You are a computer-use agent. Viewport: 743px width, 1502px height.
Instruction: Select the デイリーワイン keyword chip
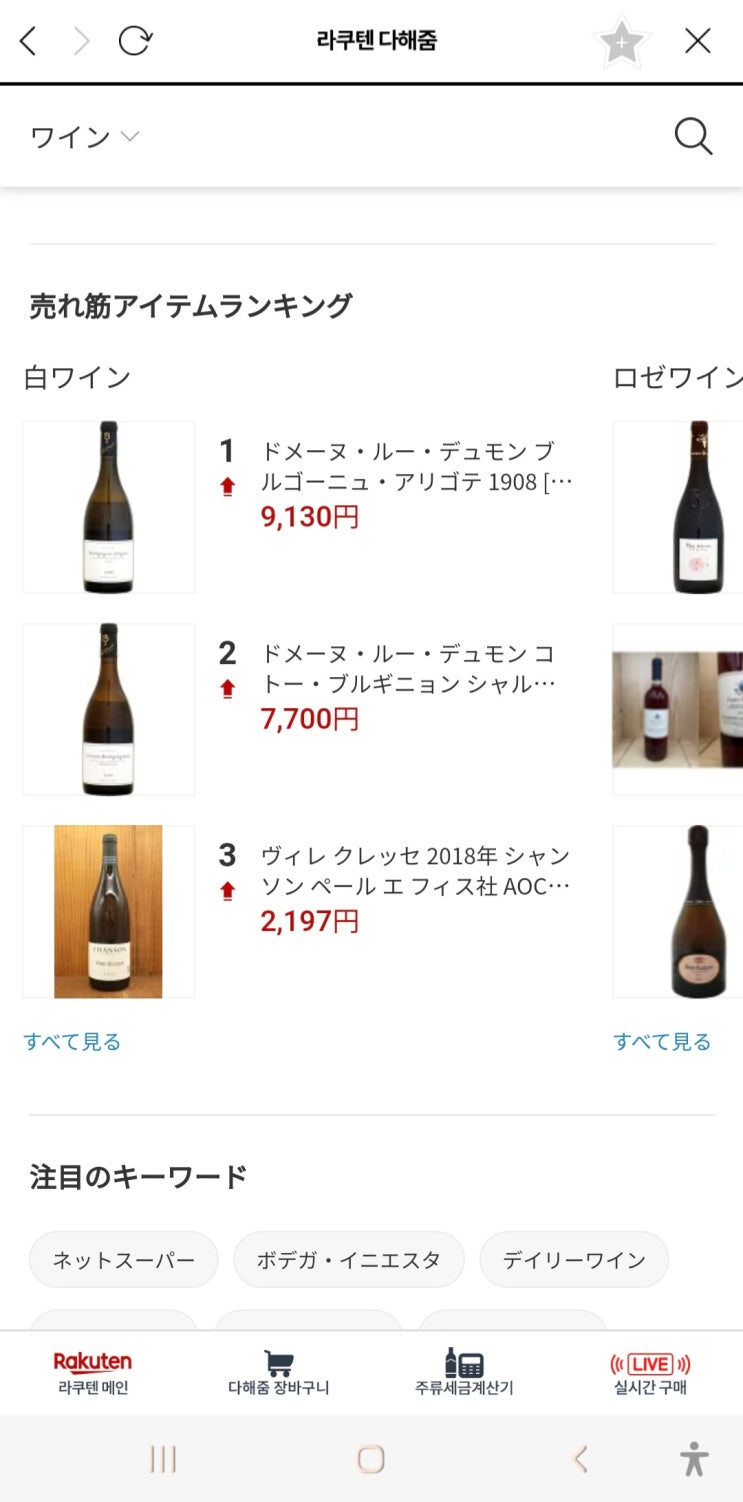(574, 1260)
